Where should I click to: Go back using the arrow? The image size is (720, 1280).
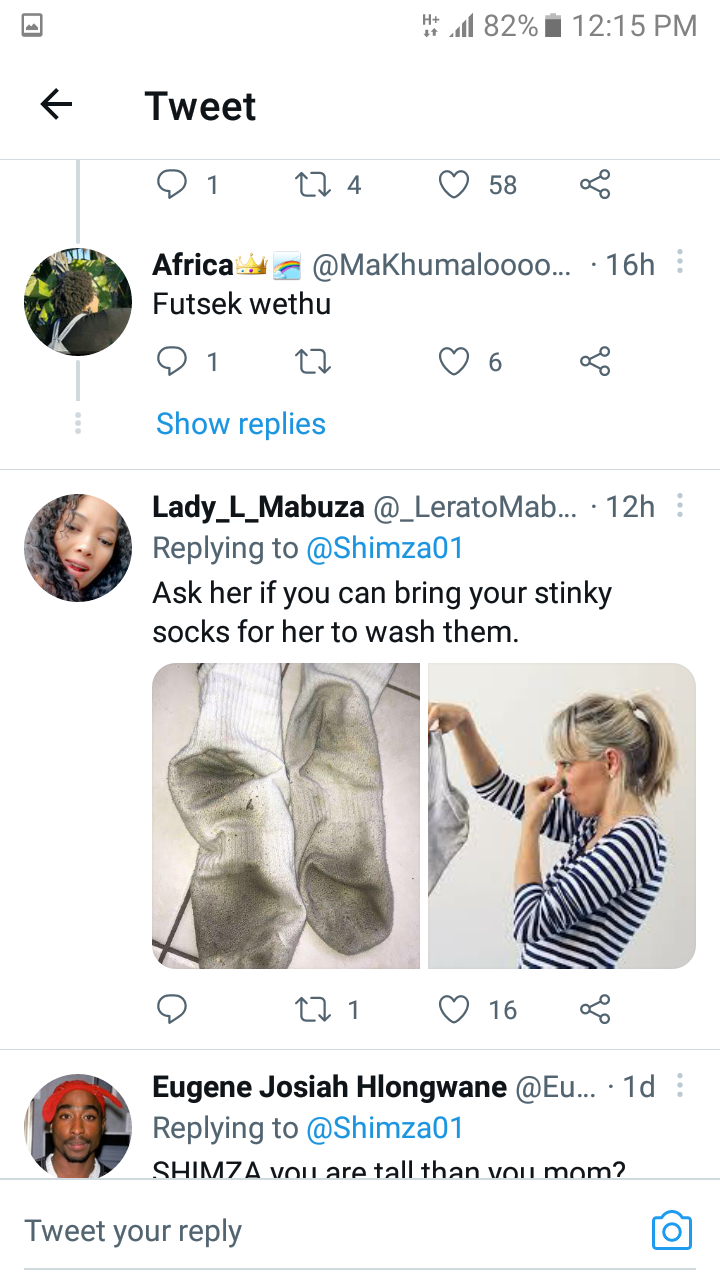point(57,104)
